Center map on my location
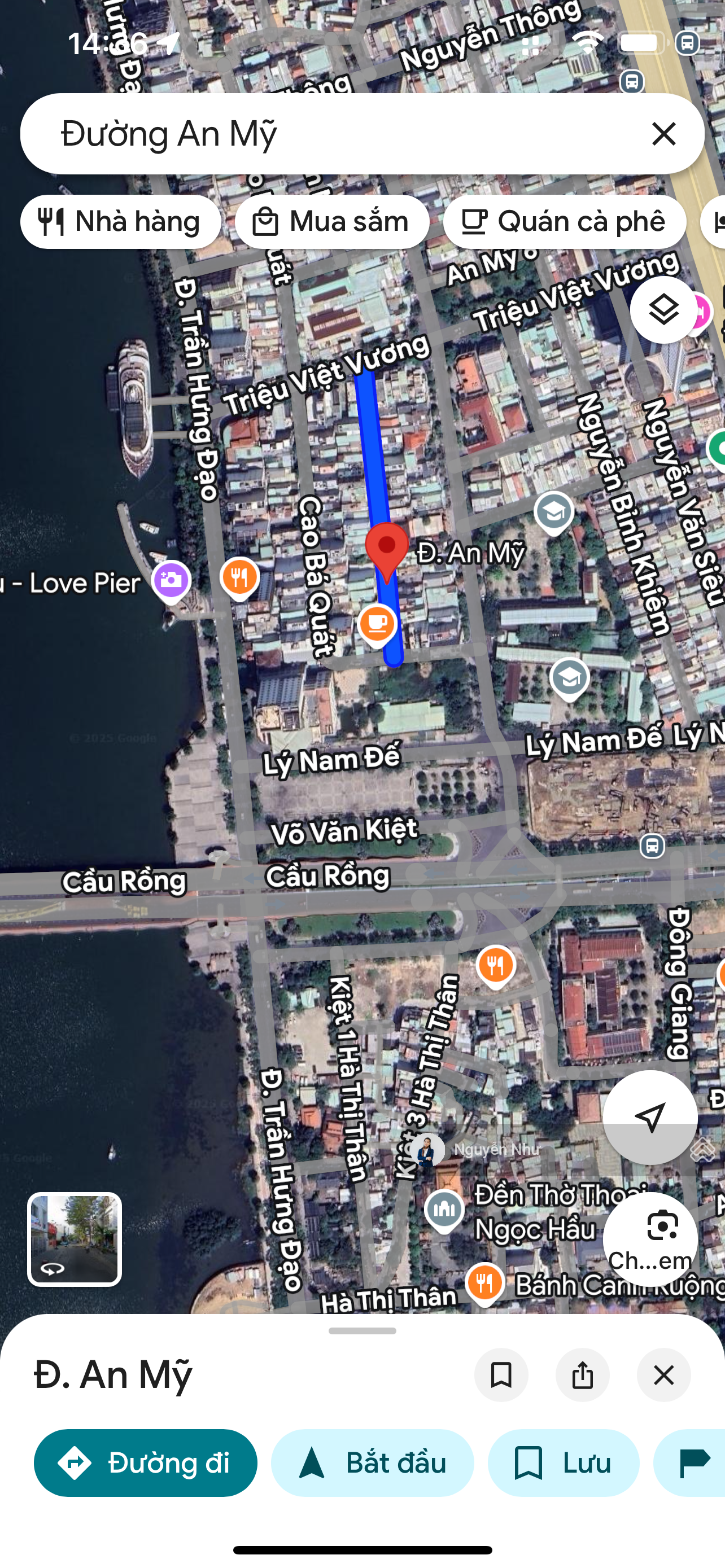This screenshot has width=725, height=1568. point(649,1116)
